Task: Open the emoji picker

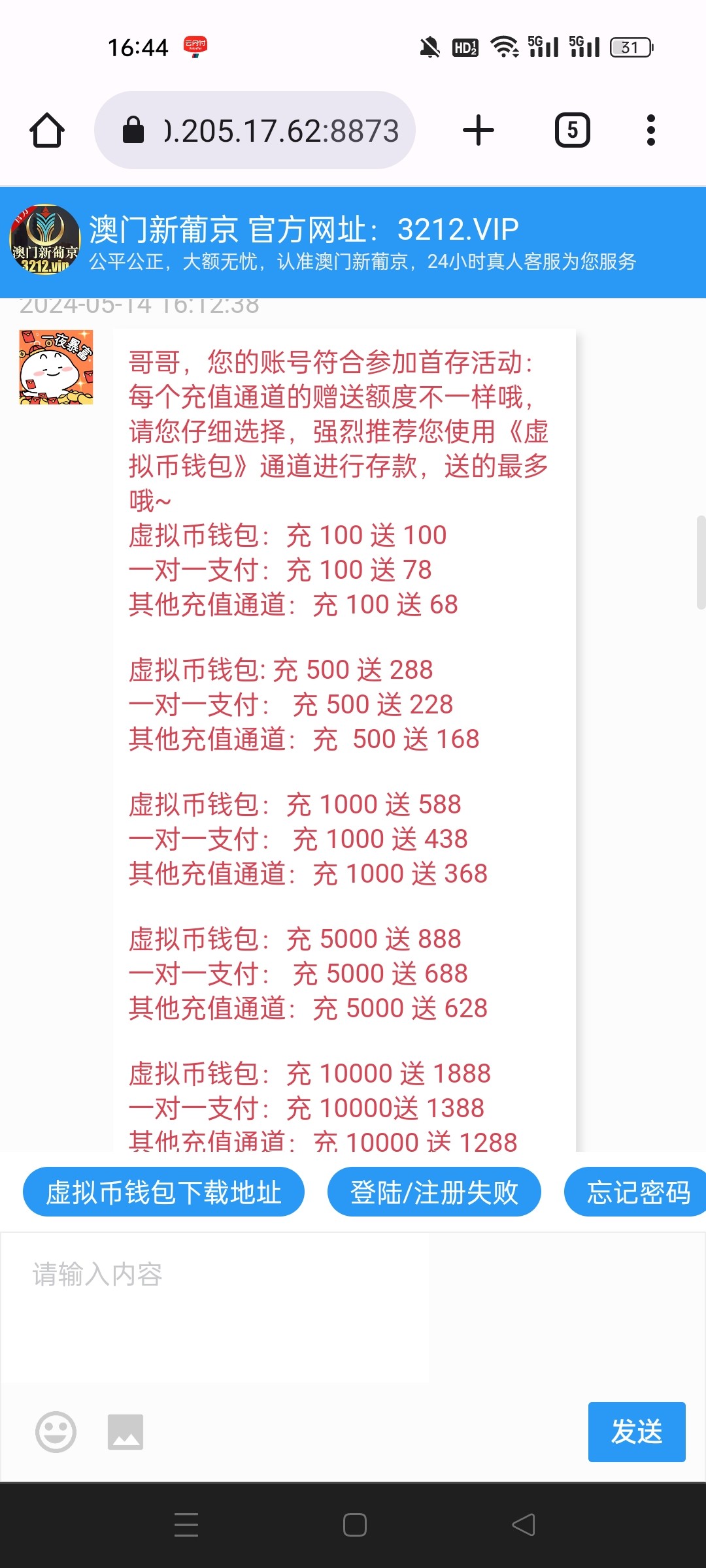Action: pyautogui.click(x=56, y=1432)
